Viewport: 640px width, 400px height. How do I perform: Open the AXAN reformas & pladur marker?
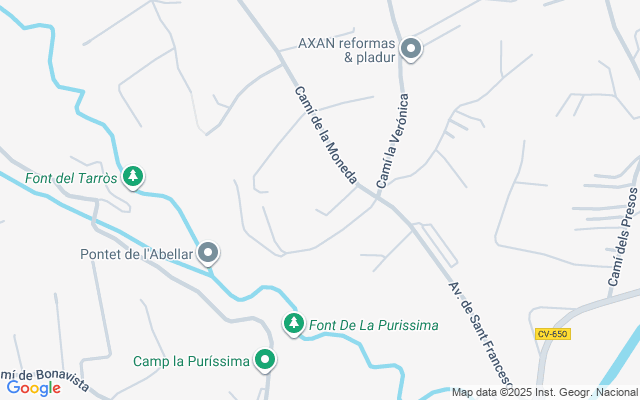tap(410, 49)
